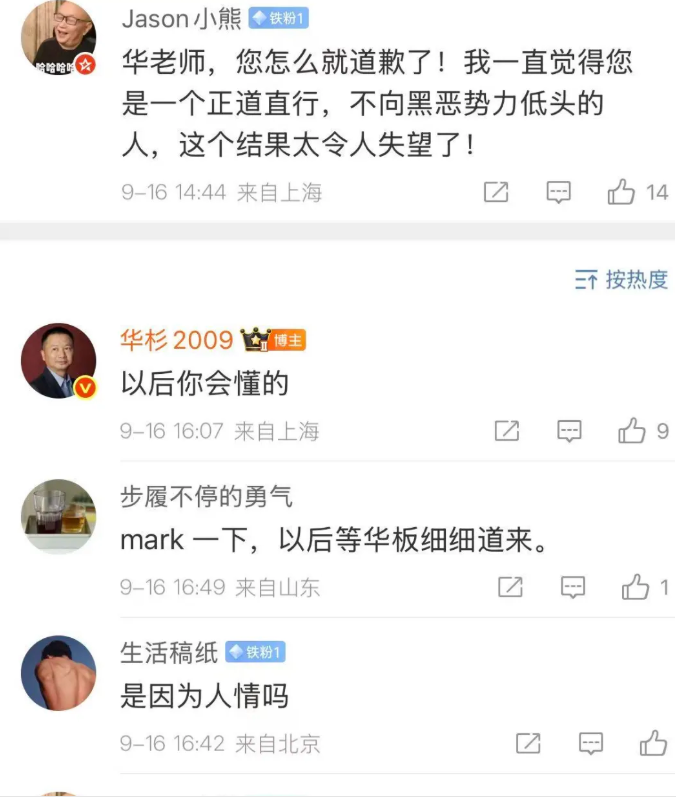The height and width of the screenshot is (807, 687).
Task: Open 华杉2009's profile picture
Action: coord(59,361)
